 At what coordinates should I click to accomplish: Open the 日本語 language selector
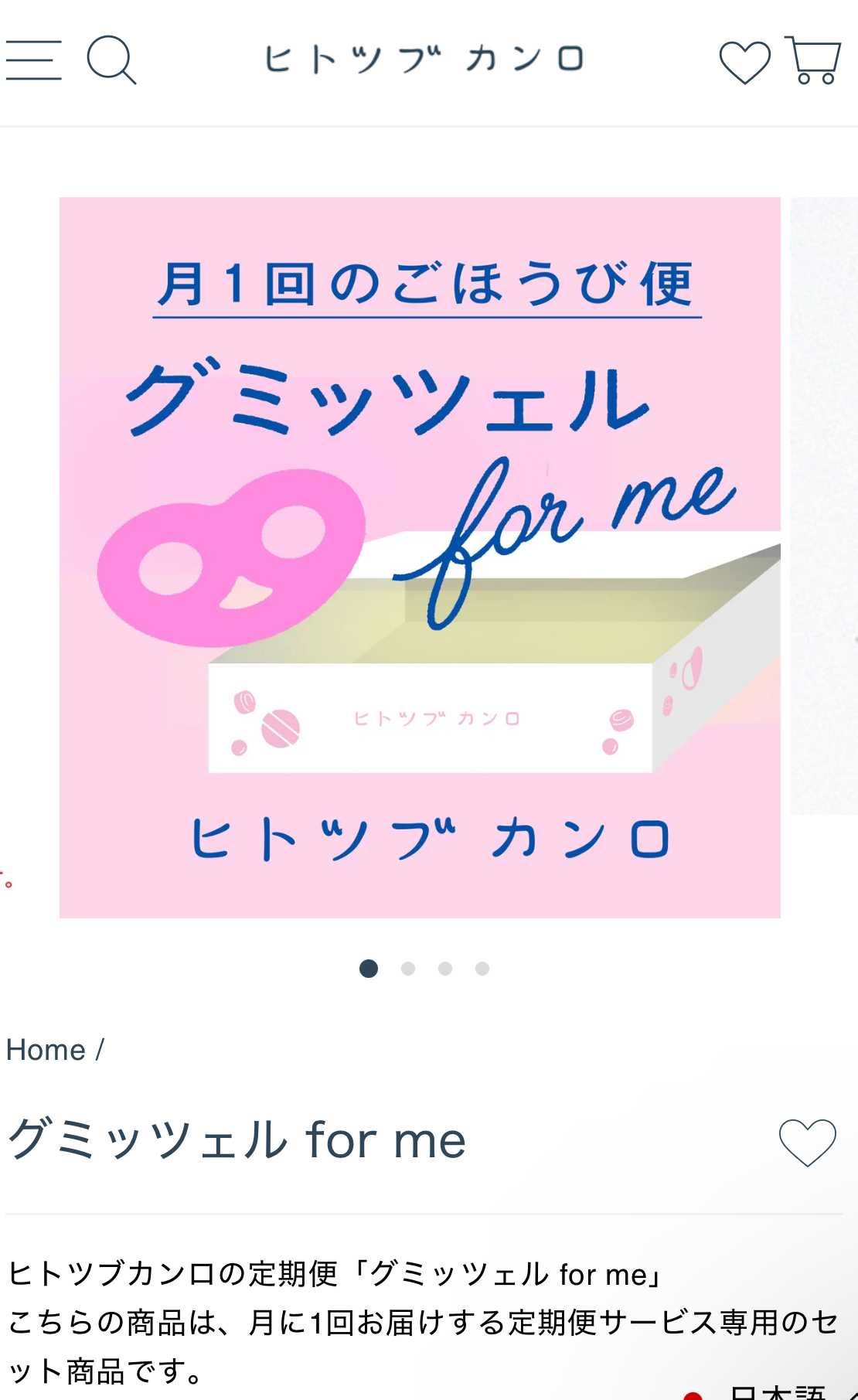pos(773,1391)
